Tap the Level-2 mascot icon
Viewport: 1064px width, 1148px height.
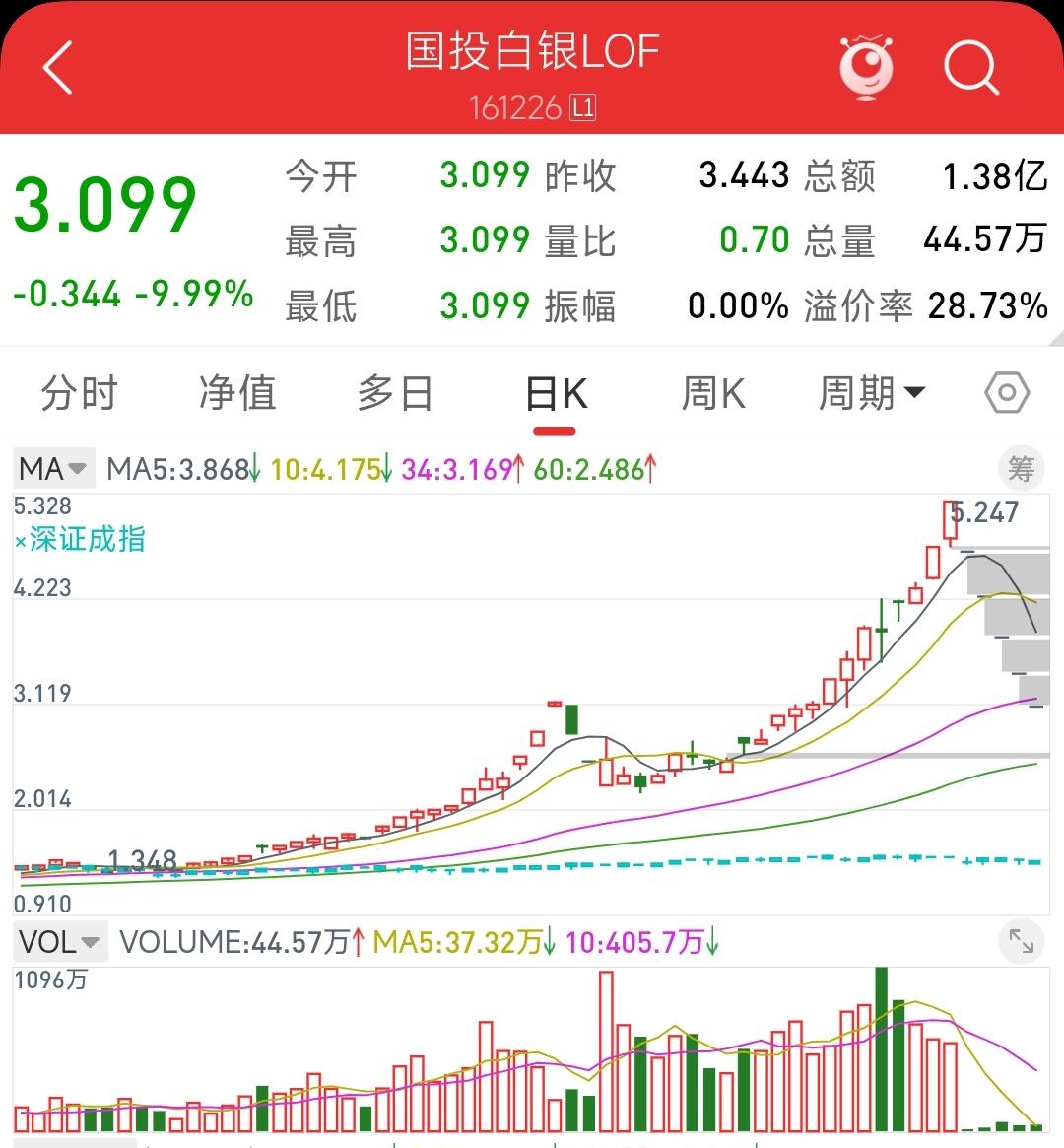tap(865, 67)
